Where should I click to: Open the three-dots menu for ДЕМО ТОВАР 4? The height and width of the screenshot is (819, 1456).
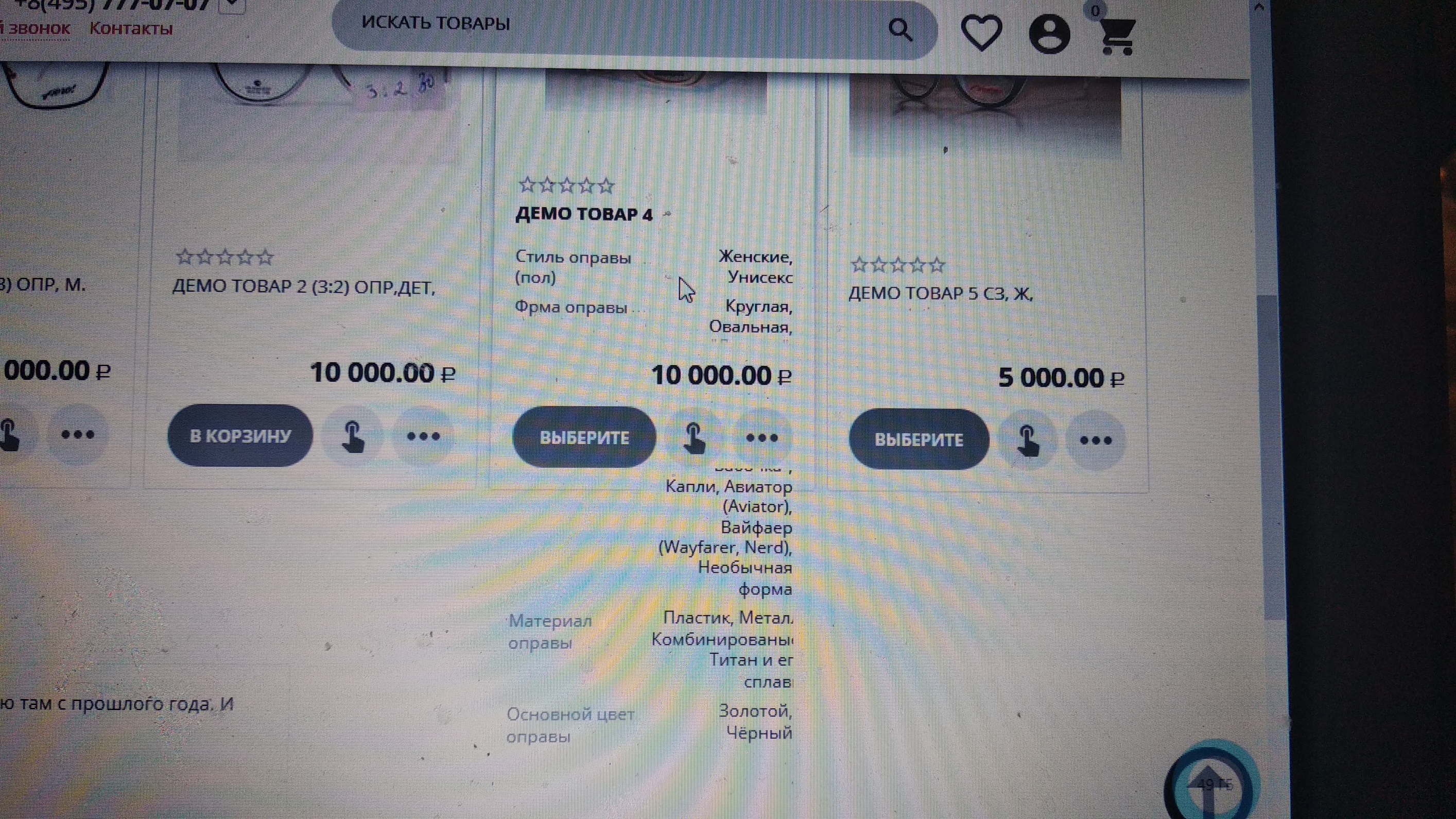pyautogui.click(x=762, y=438)
